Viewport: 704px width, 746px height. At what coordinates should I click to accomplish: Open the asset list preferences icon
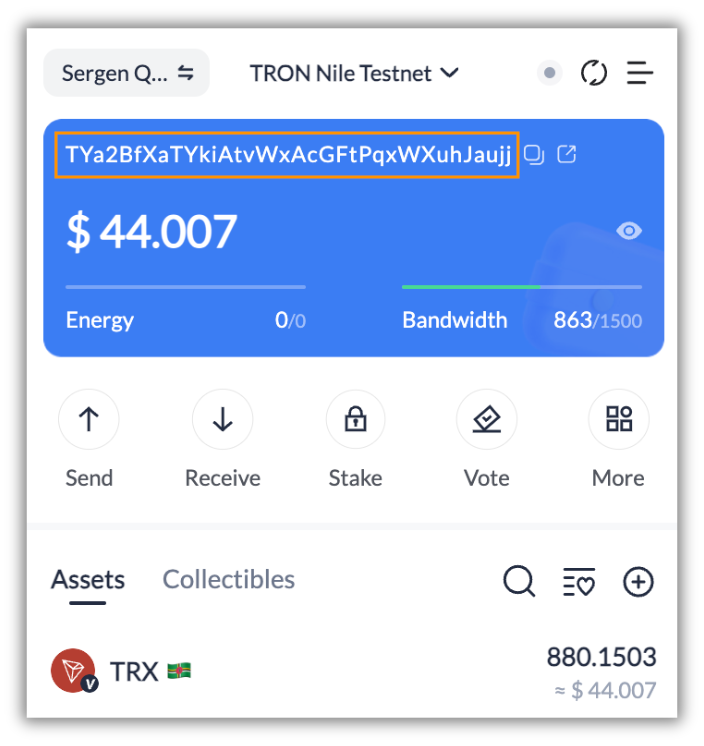coord(579,581)
